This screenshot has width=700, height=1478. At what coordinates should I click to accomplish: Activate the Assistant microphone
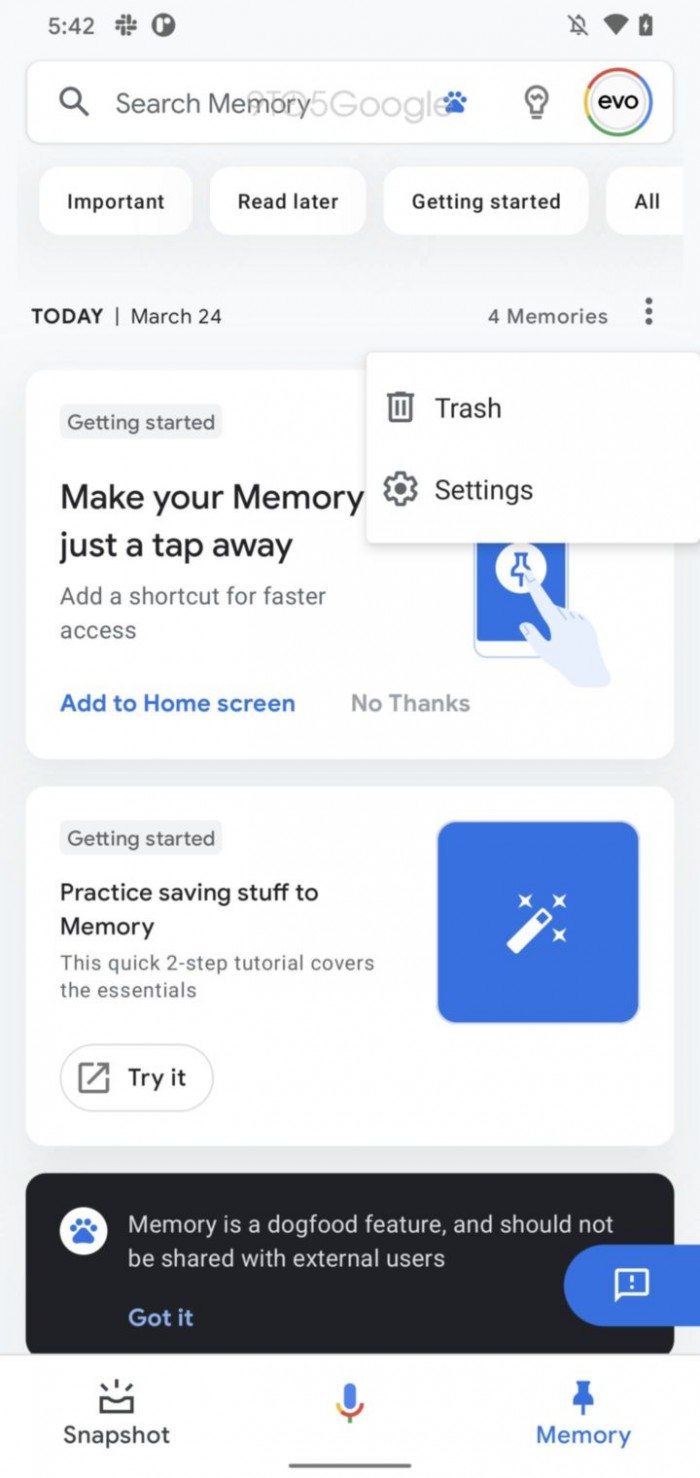tap(349, 1403)
